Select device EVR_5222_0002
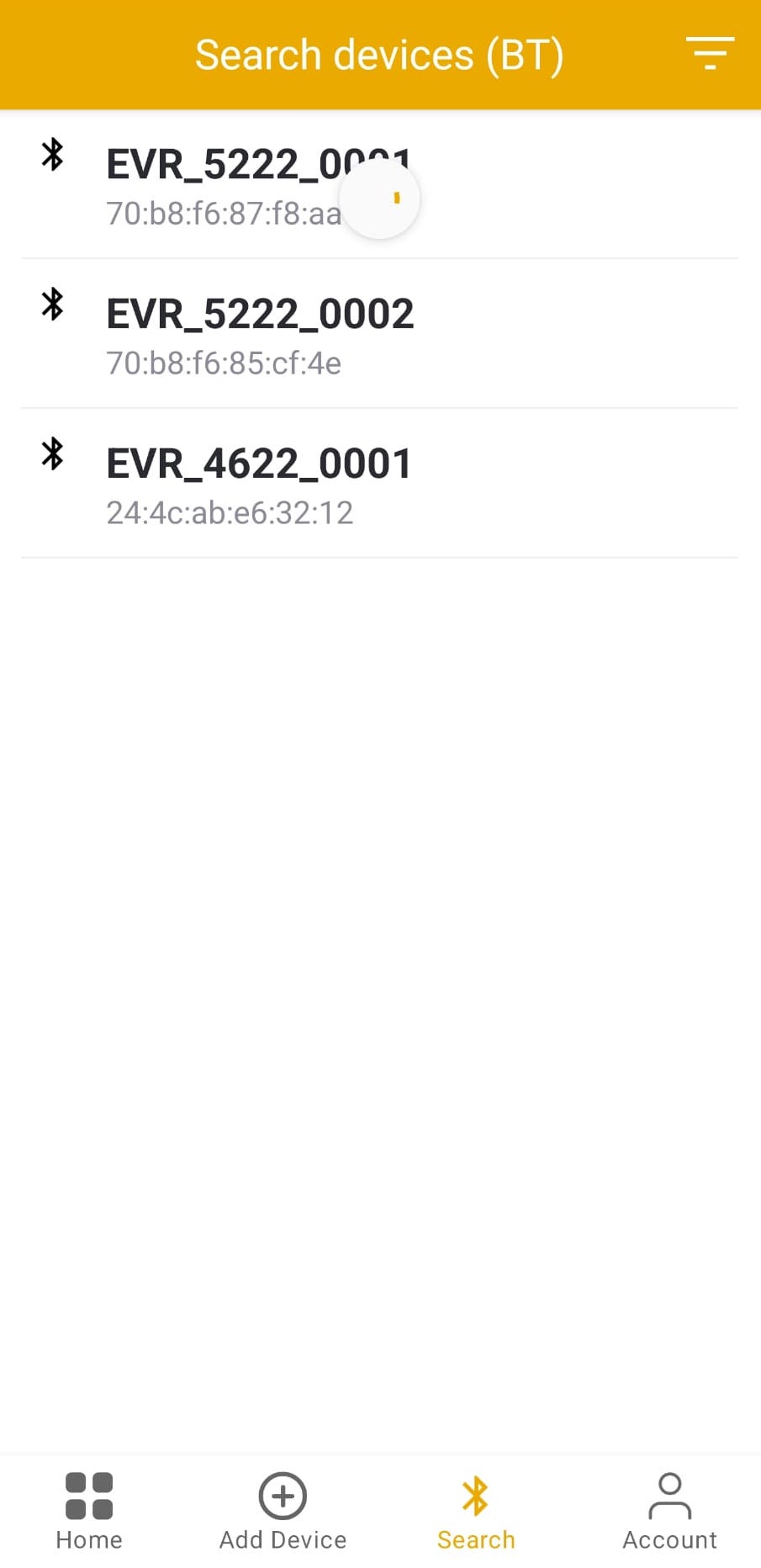The width and height of the screenshot is (761, 1568). click(259, 335)
